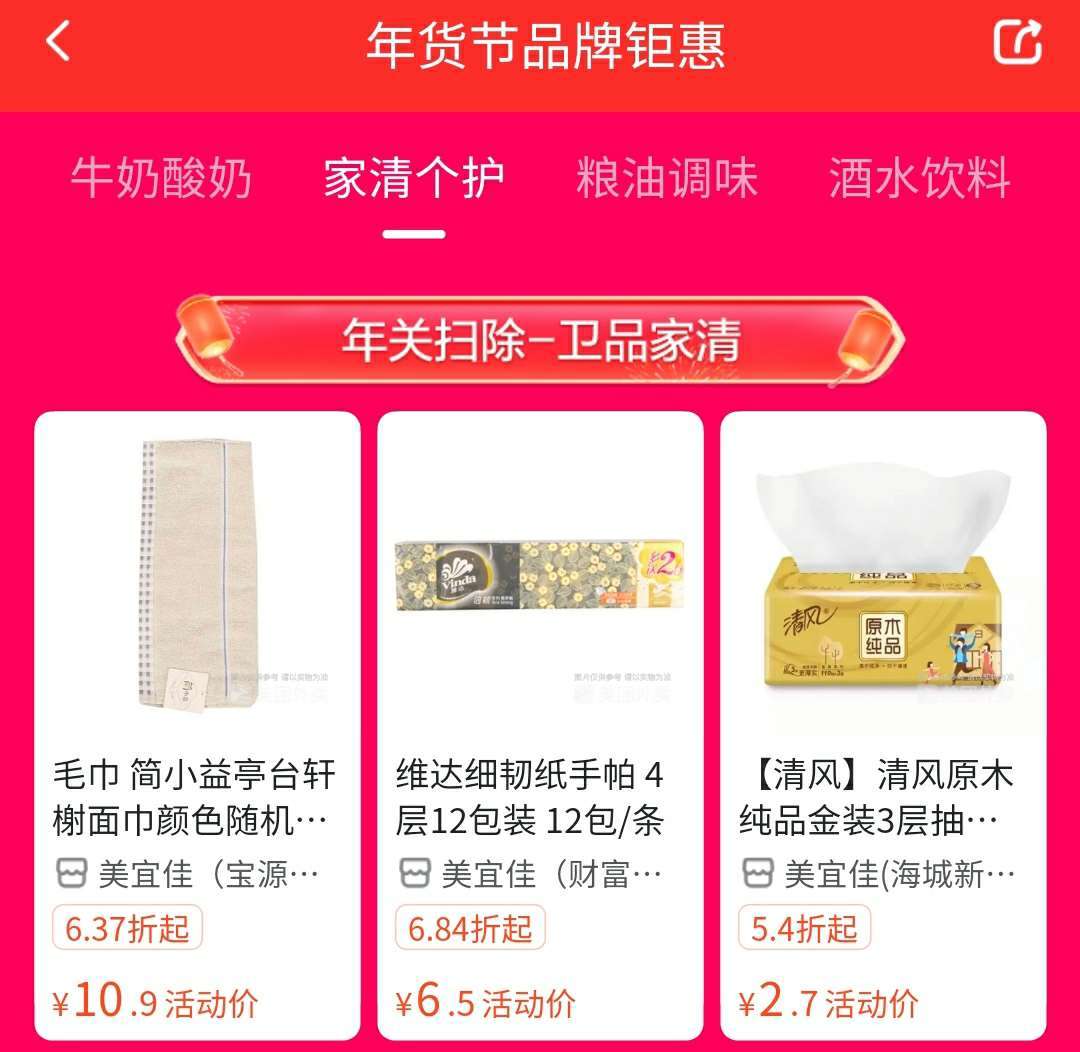Go back from 年货节品牌钜惠 page
Image resolution: width=1080 pixels, height=1052 pixels.
coord(58,43)
